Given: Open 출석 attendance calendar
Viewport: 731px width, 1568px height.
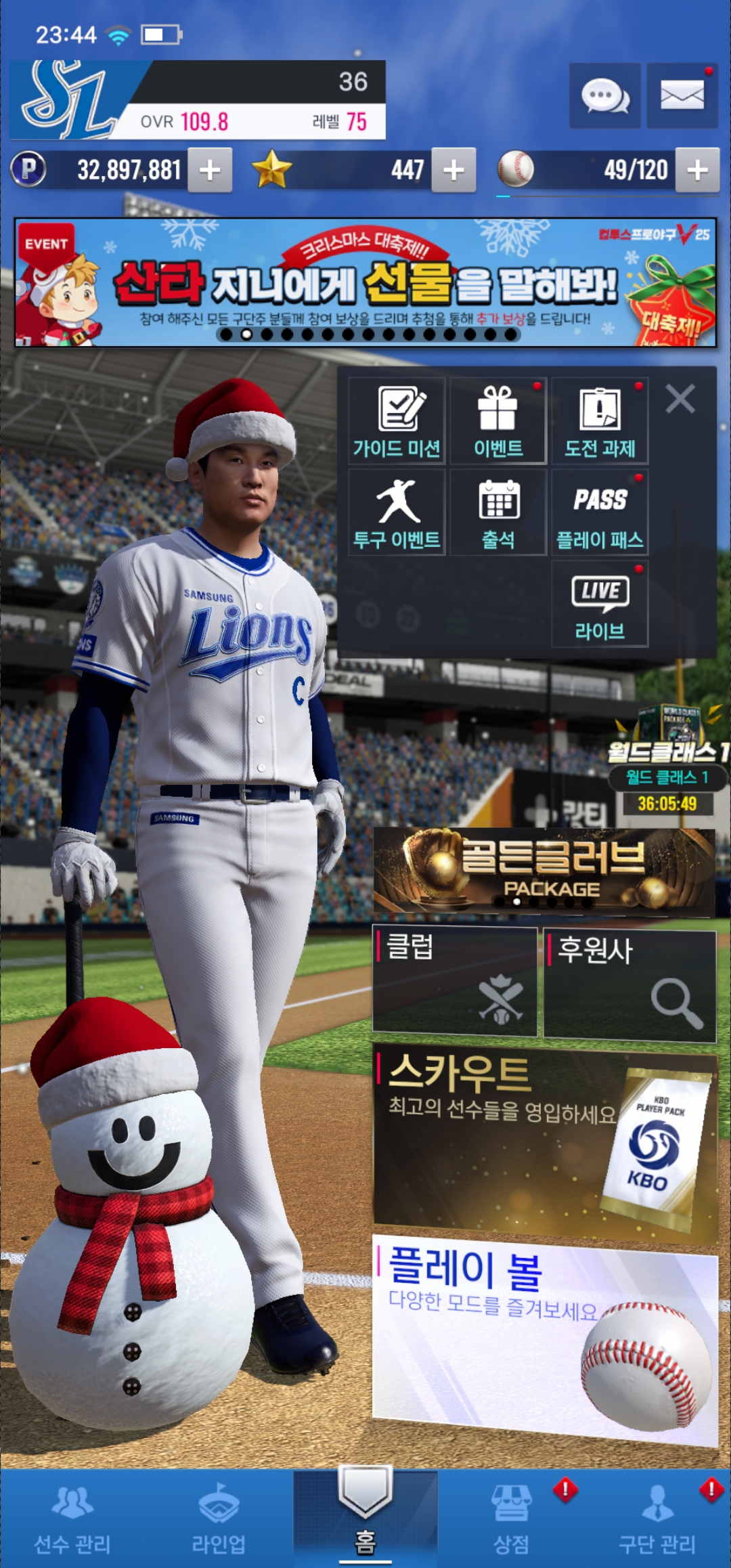Looking at the screenshot, I should coord(498,513).
